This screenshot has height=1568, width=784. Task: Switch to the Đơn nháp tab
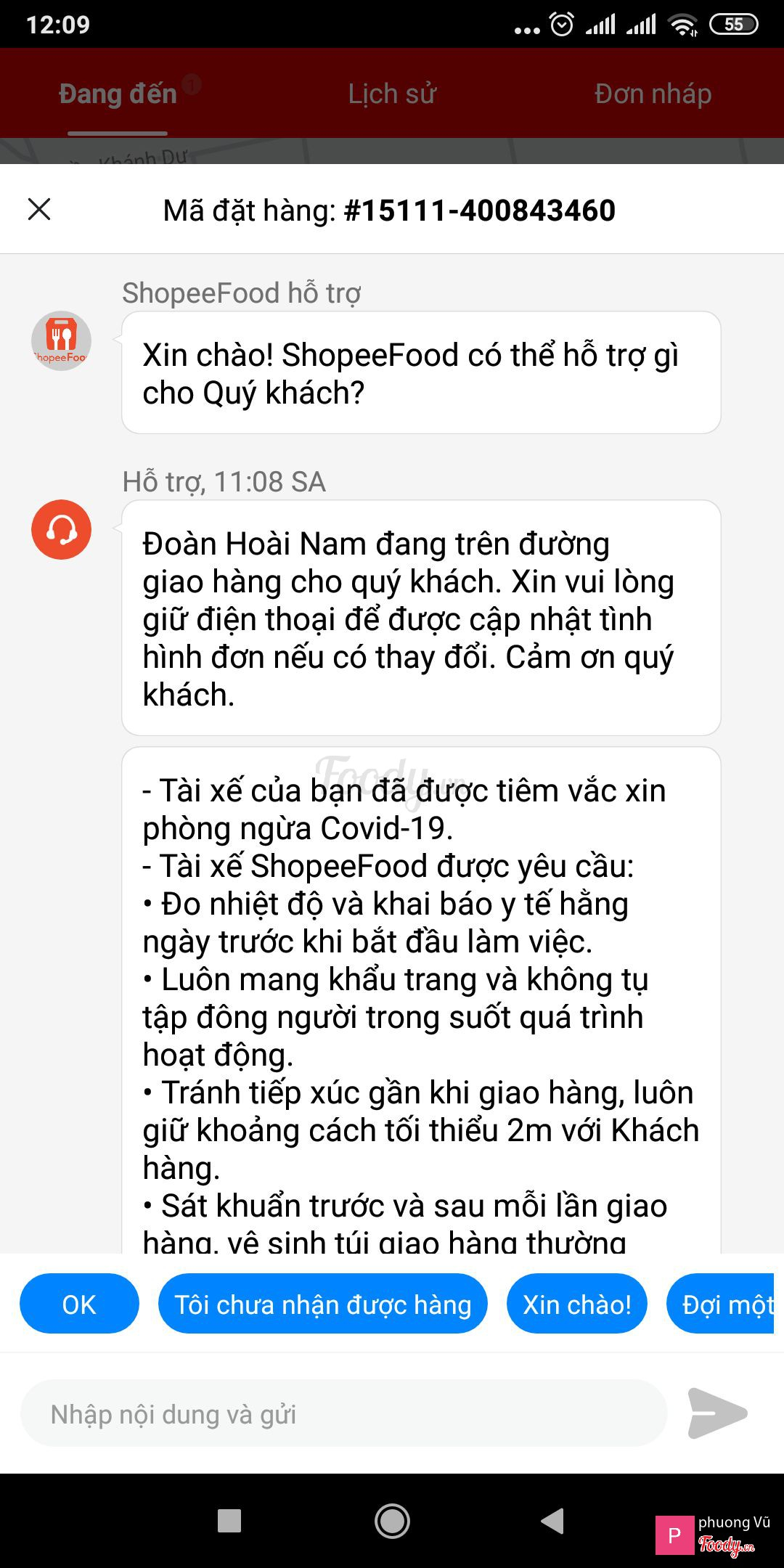coord(653,94)
